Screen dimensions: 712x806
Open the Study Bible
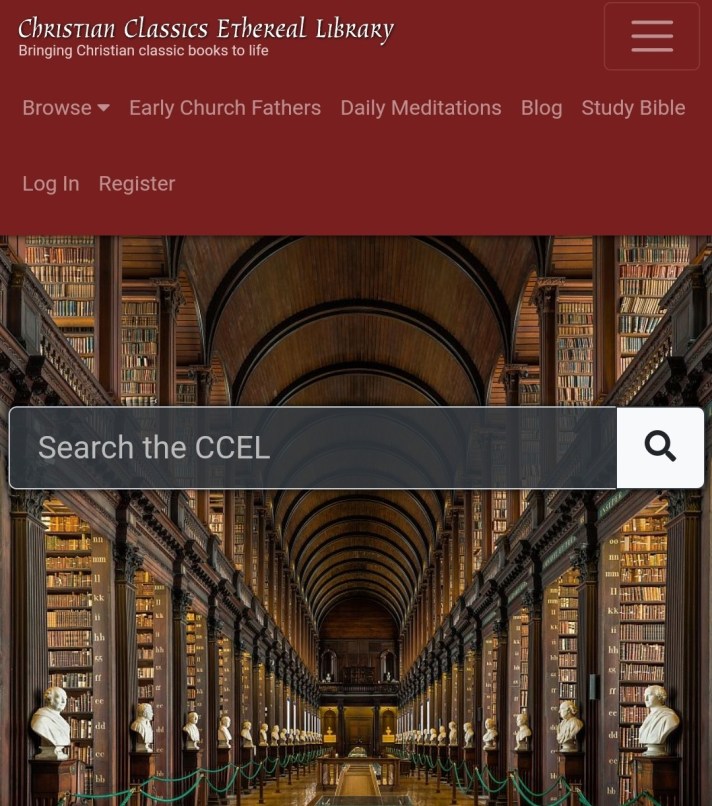click(633, 108)
